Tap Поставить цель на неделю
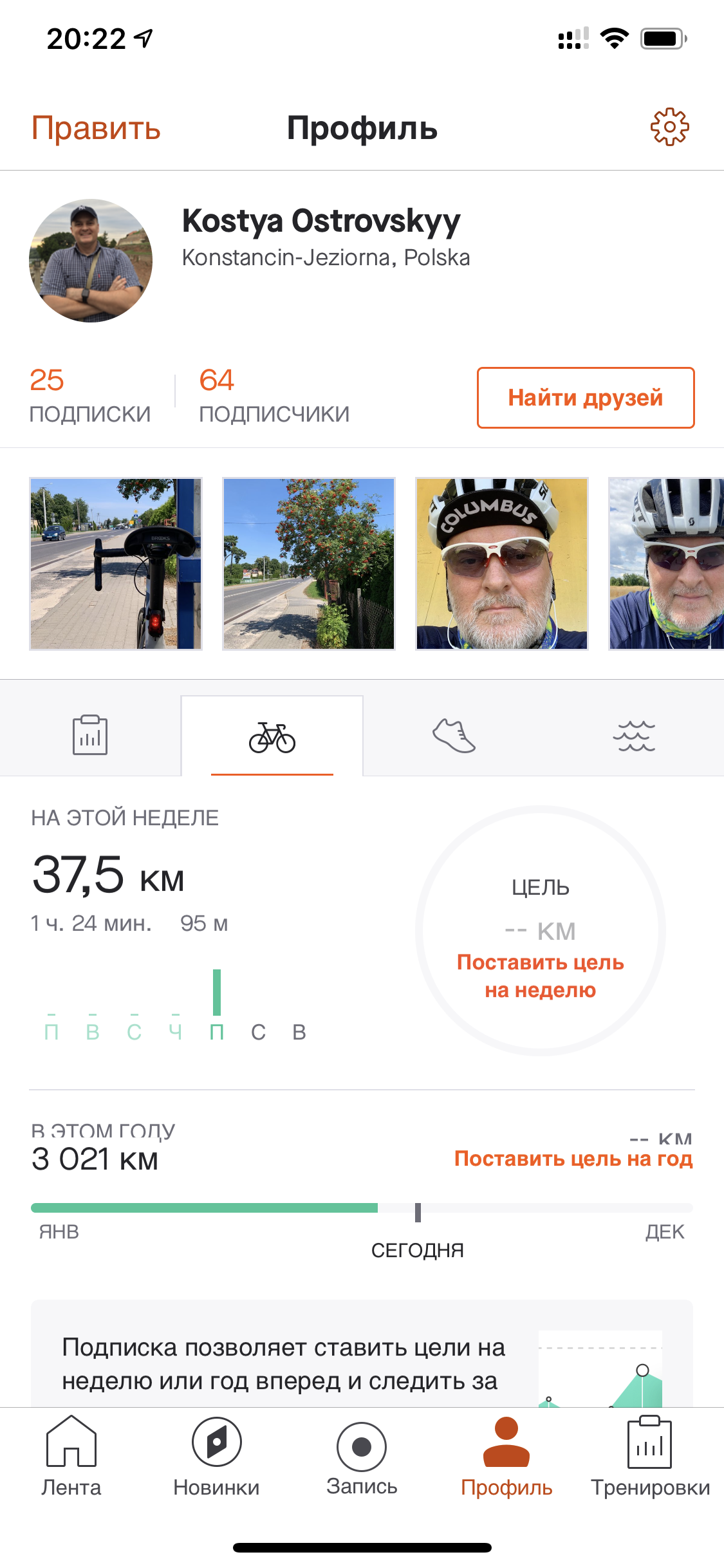The image size is (724, 1568). tap(541, 976)
